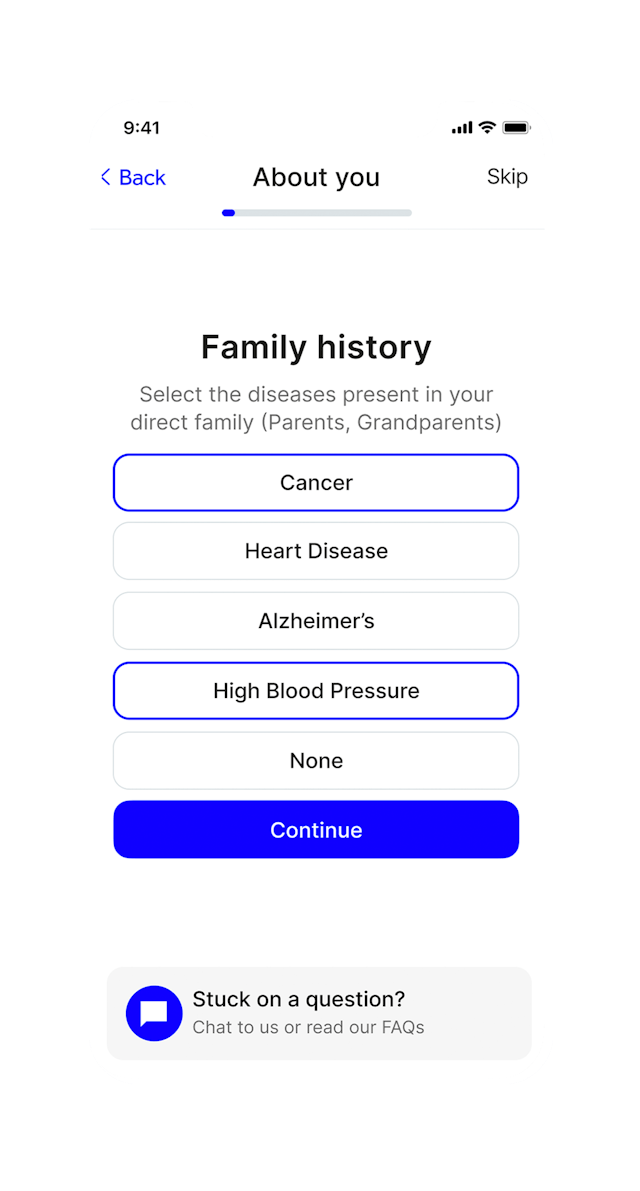Select Heart Disease option
Viewport: 640px width, 1191px height.
pos(316,551)
